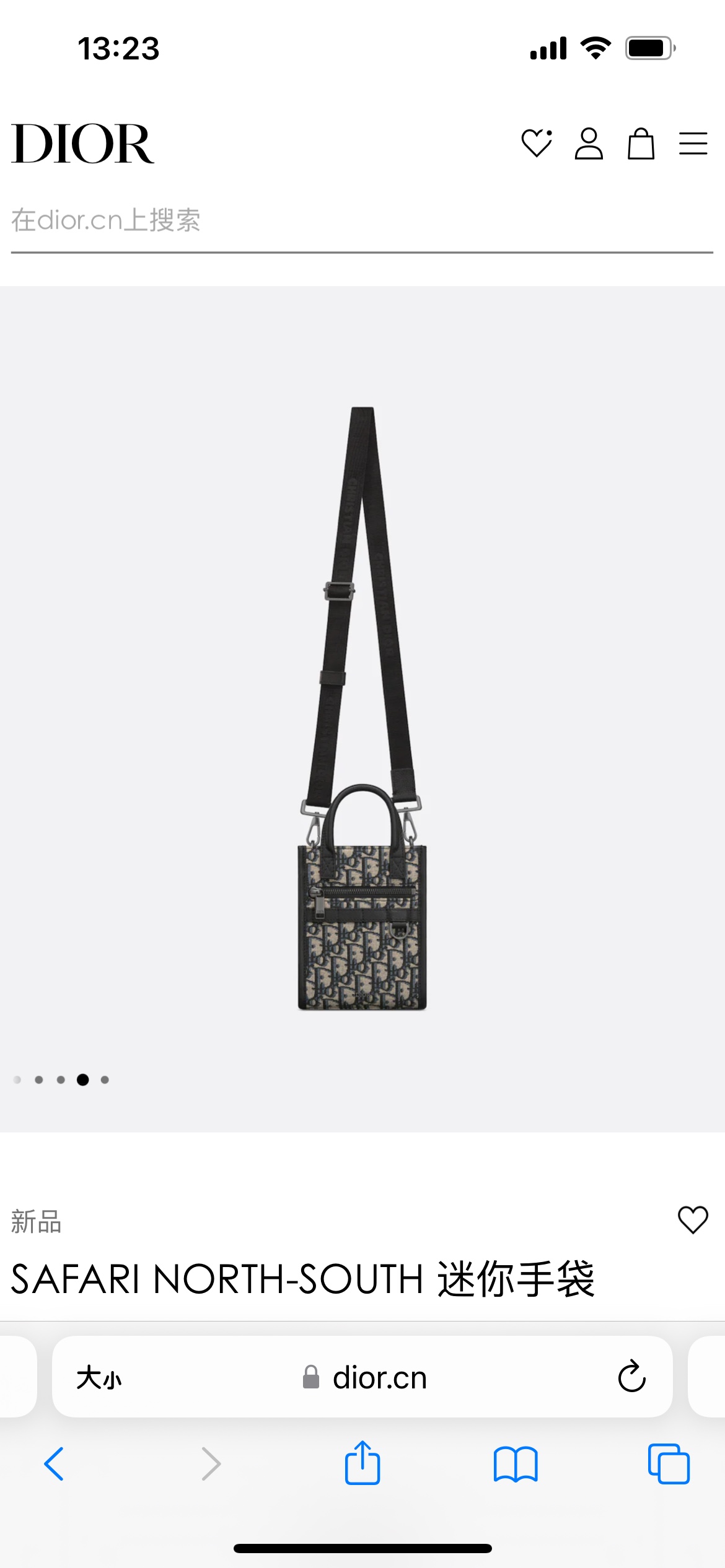Open Safari text size menu 大小
Image resolution: width=725 pixels, height=1568 pixels.
(x=99, y=1378)
